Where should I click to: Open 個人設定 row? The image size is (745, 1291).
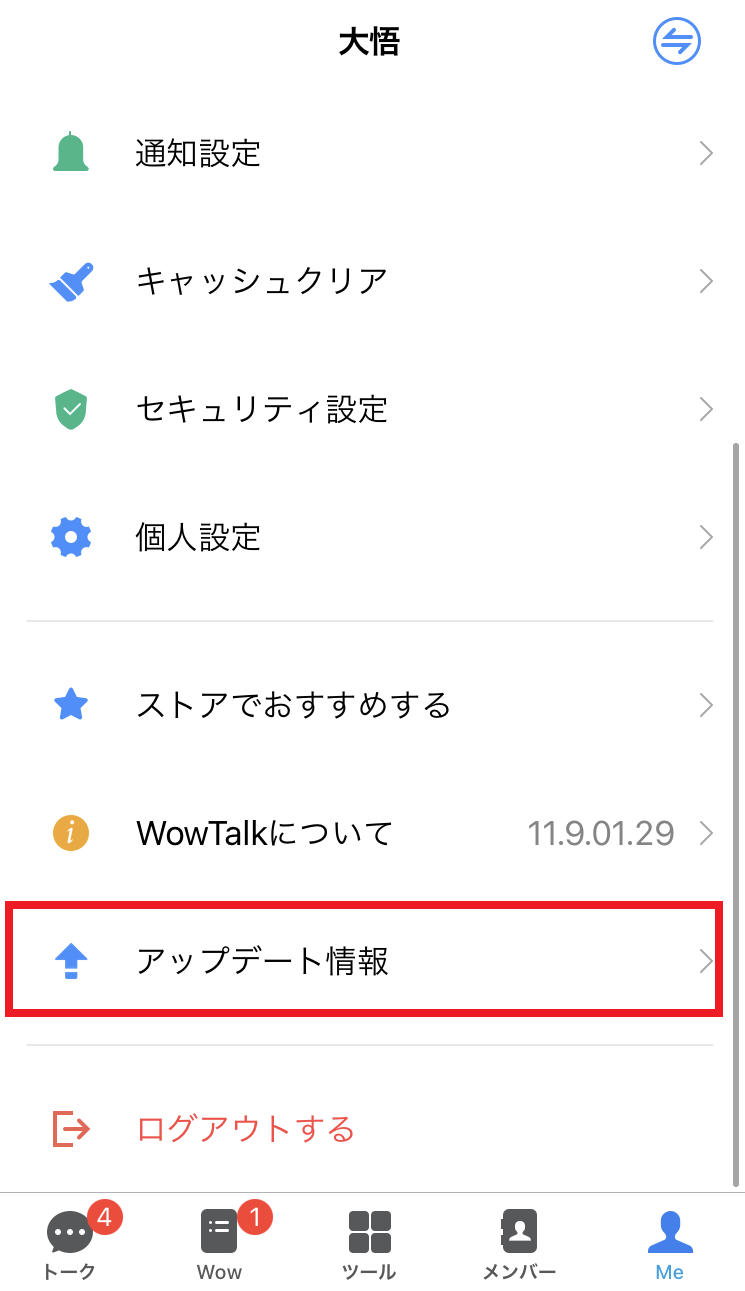[x=370, y=538]
